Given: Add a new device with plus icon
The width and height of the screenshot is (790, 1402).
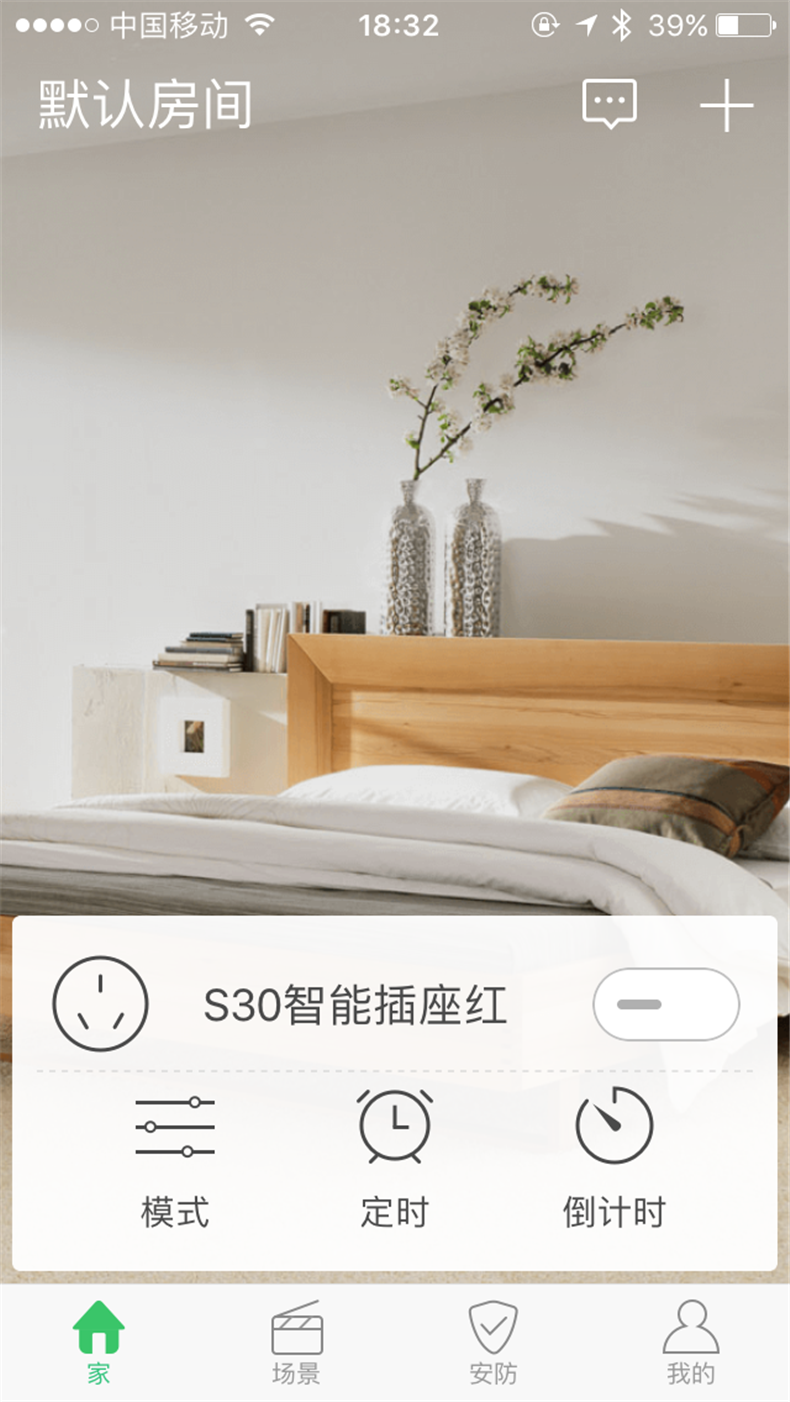Looking at the screenshot, I should click(x=726, y=105).
